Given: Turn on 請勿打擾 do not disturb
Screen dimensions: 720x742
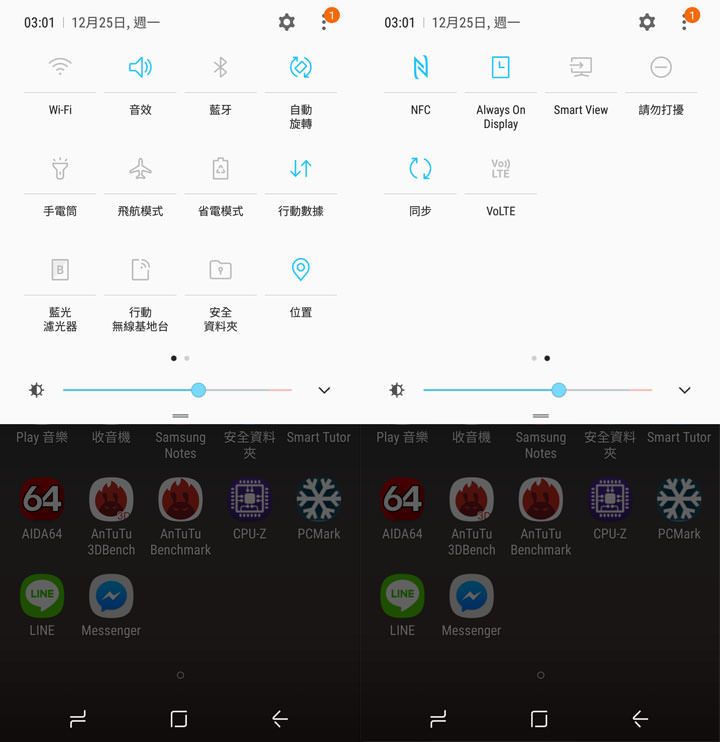Looking at the screenshot, I should (661, 68).
